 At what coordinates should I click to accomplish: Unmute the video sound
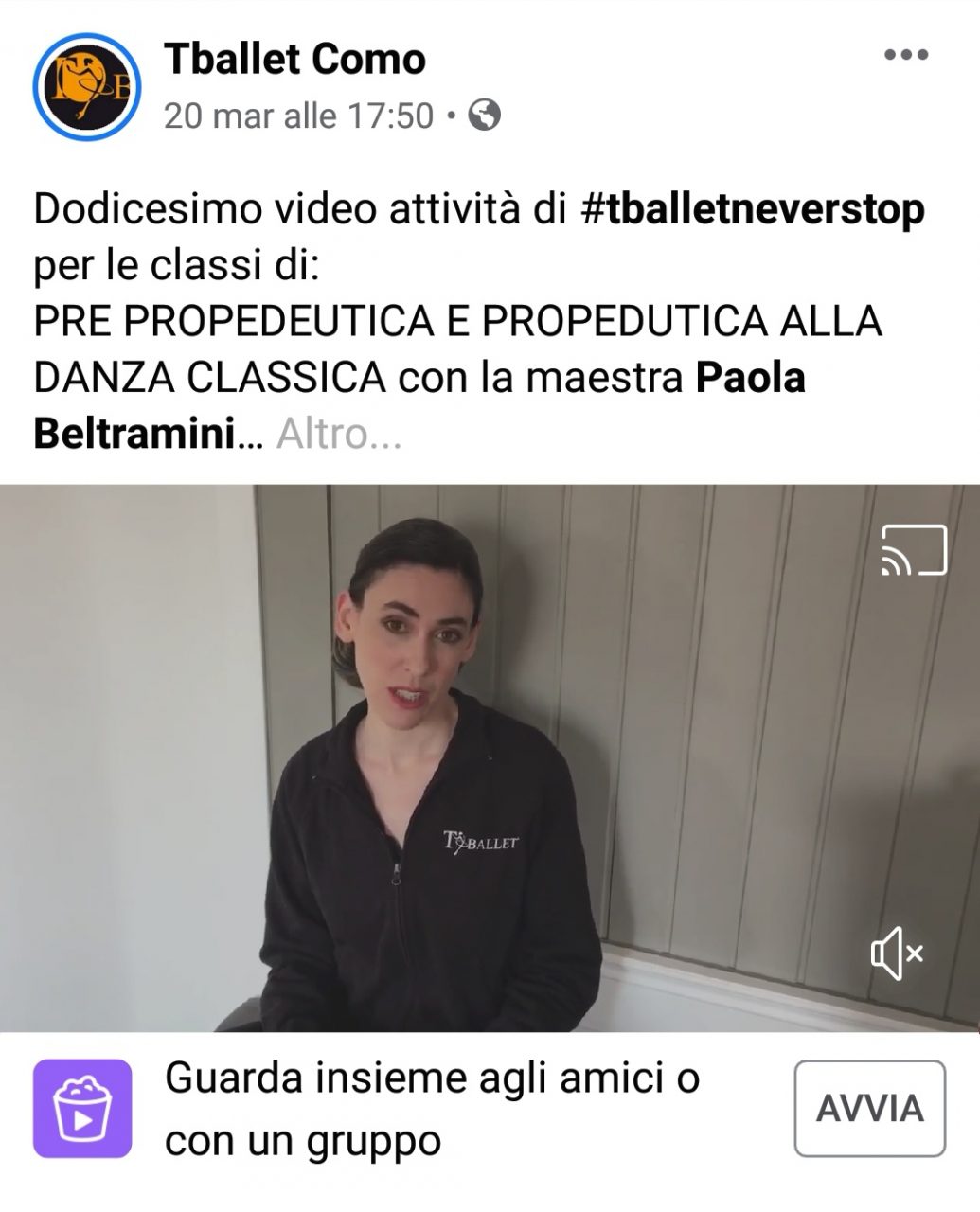pyautogui.click(x=896, y=954)
